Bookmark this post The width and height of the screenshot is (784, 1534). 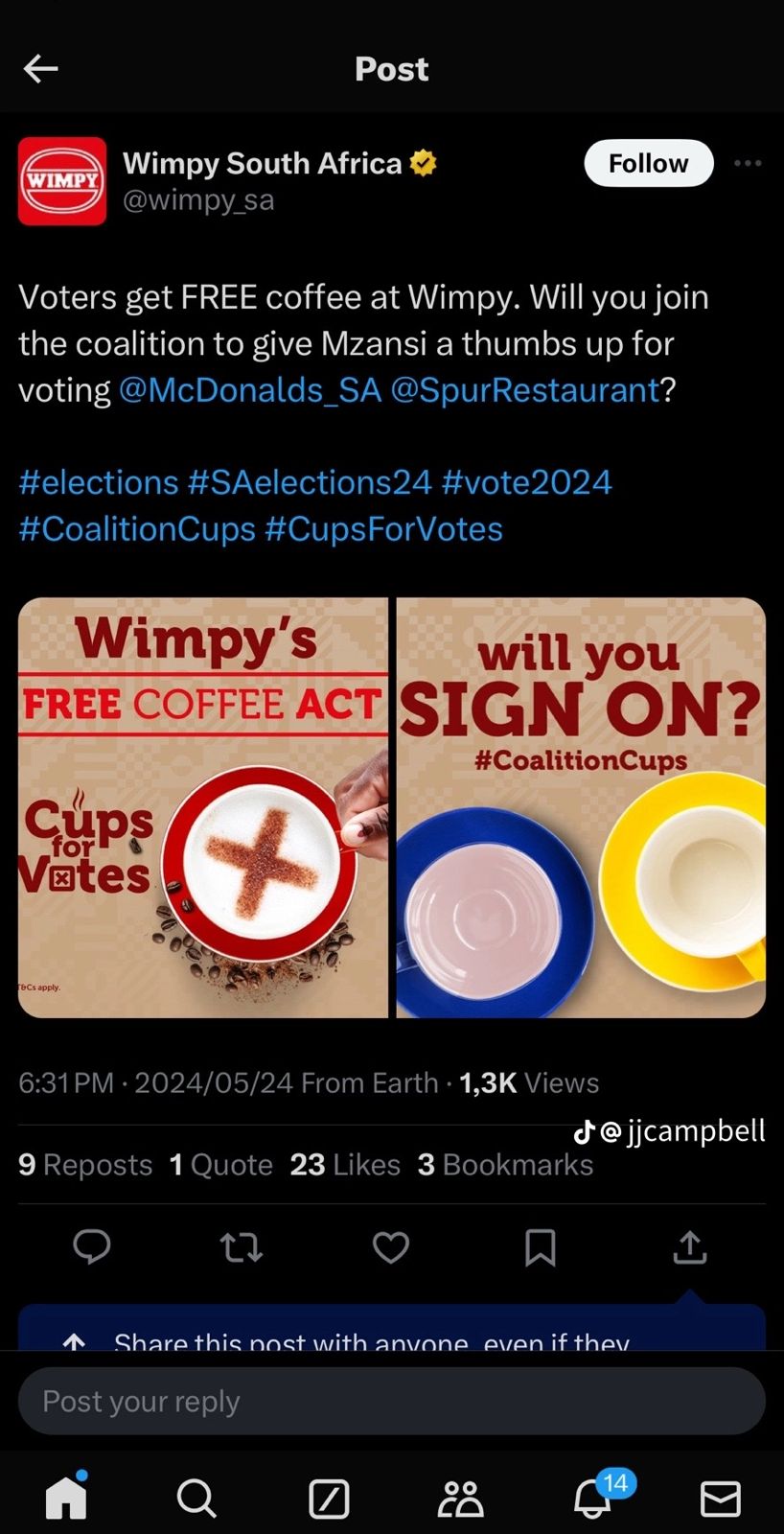point(540,1247)
